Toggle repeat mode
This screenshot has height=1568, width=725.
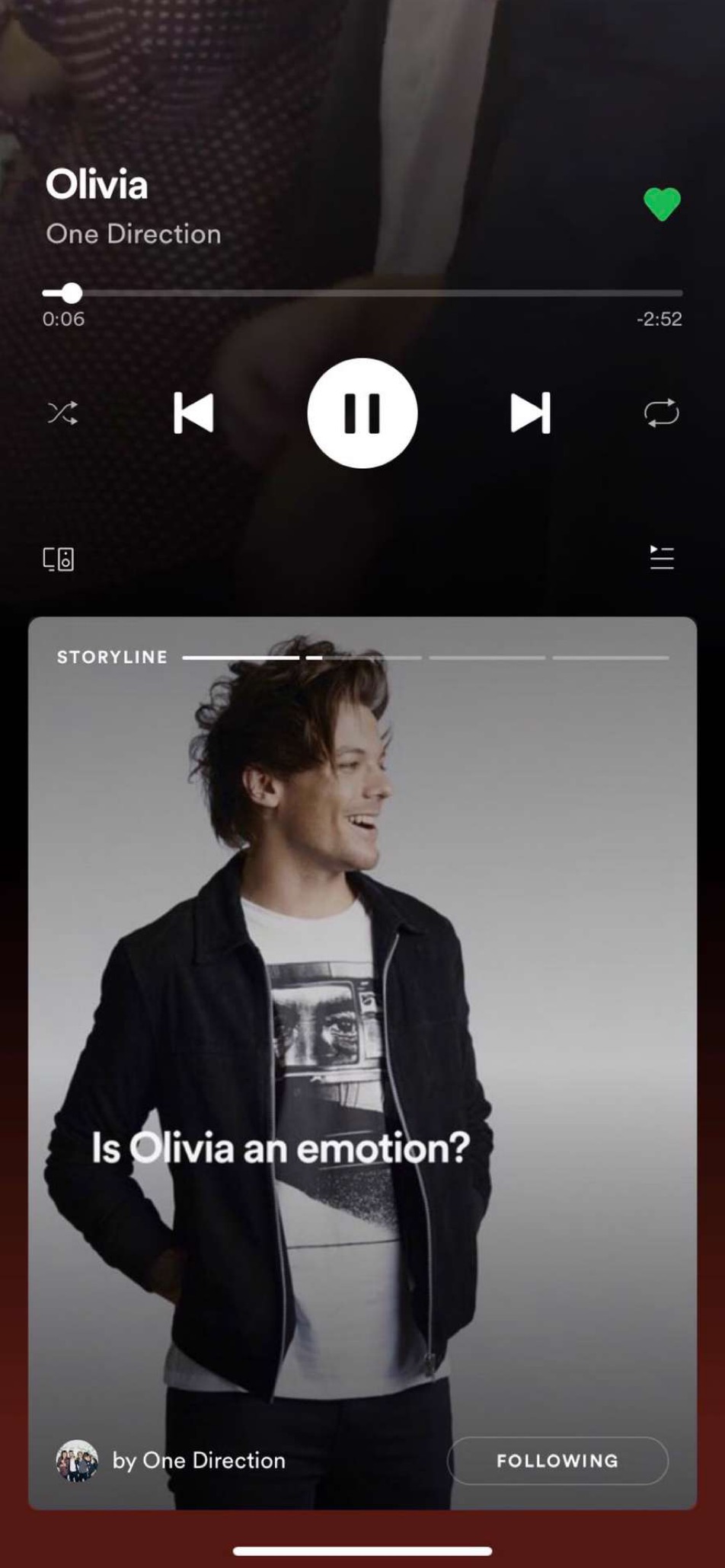pos(661,413)
